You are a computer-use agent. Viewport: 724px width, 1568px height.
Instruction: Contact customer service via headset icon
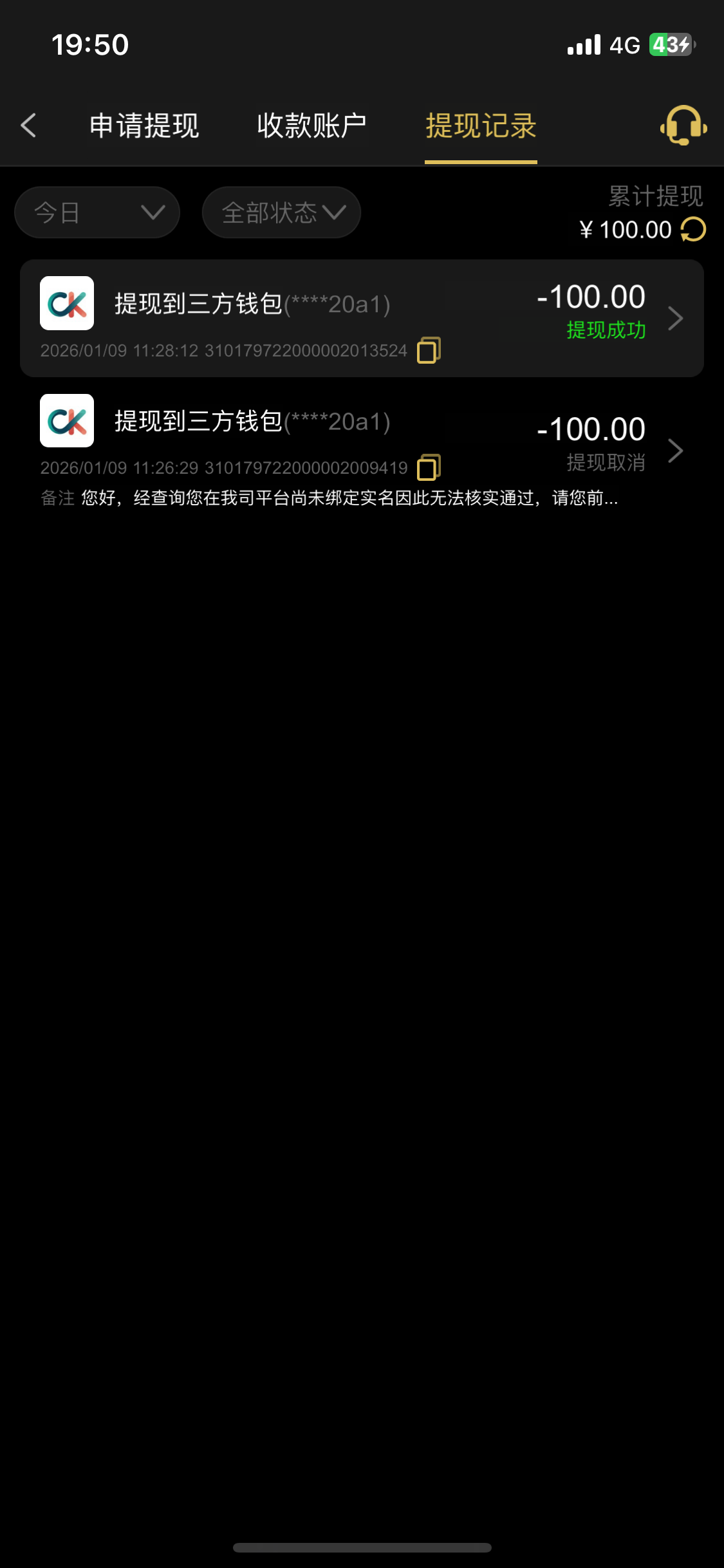(x=683, y=126)
